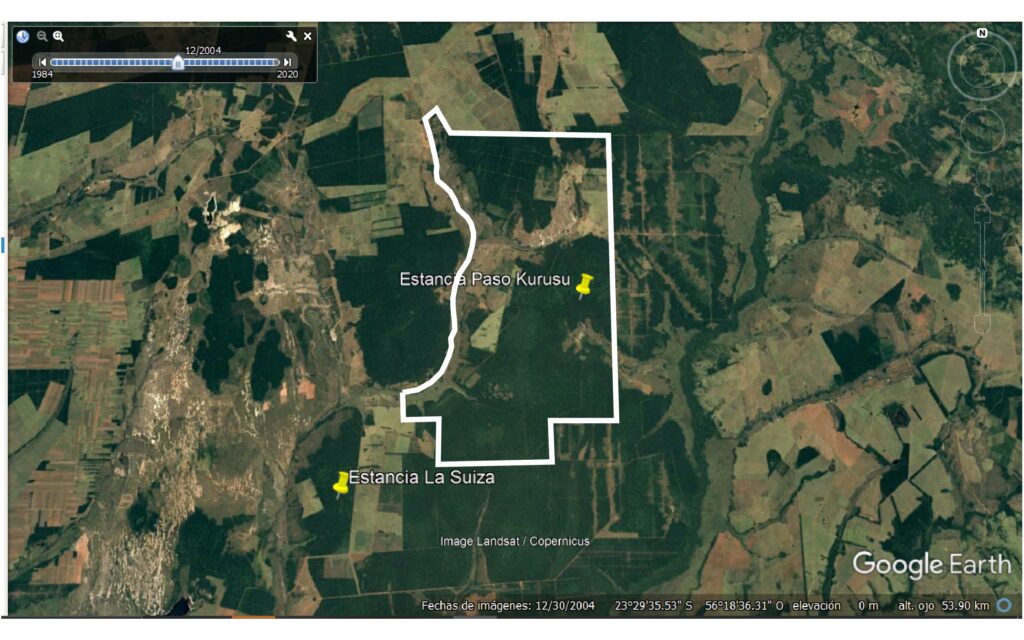Zoom out the timeline range
Image resolution: width=1024 pixels, height=640 pixels.
pyautogui.click(x=42, y=36)
